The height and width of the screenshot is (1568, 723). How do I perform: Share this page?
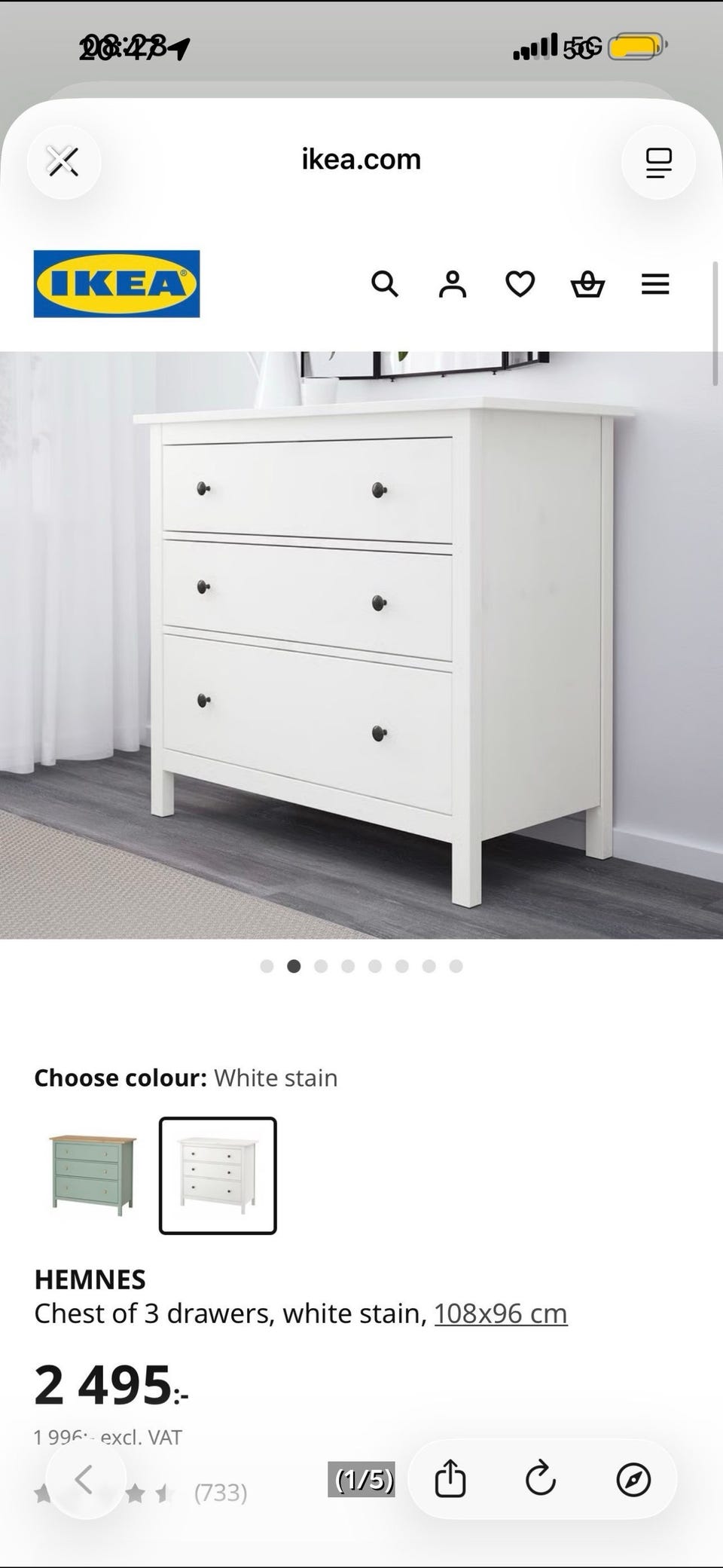coord(450,1479)
